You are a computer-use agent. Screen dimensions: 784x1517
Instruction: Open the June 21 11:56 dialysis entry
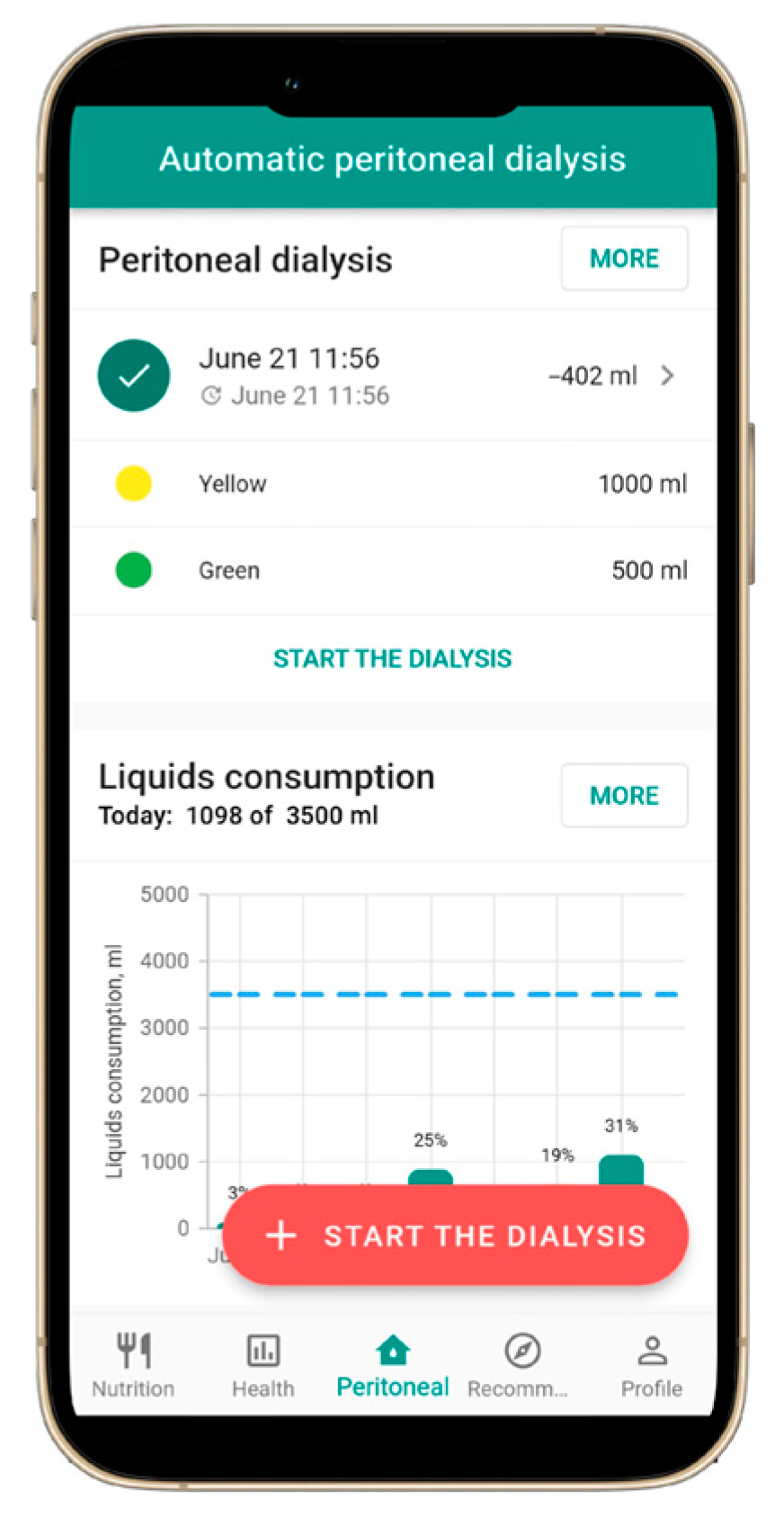pyautogui.click(x=393, y=375)
